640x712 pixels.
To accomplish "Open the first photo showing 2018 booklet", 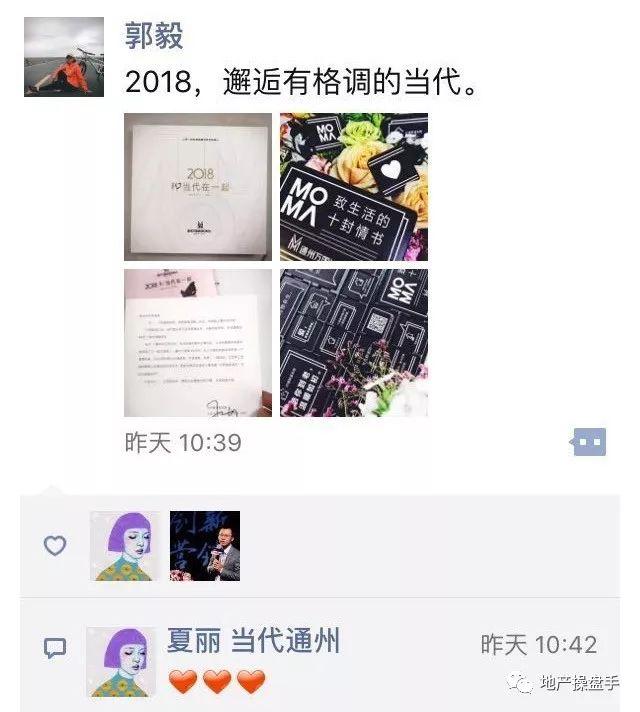I will click(x=198, y=187).
